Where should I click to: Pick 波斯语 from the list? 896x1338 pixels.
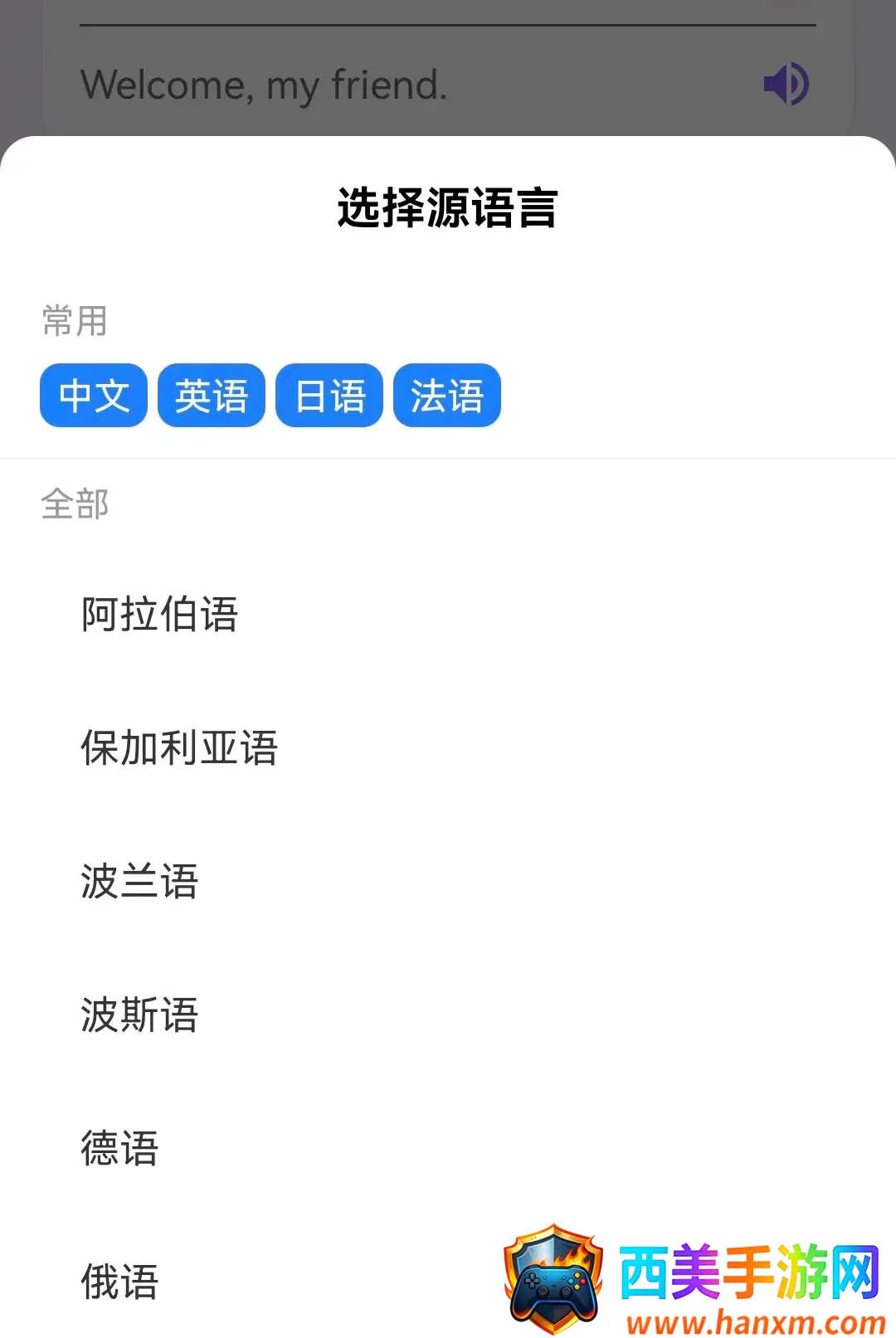point(448,1015)
